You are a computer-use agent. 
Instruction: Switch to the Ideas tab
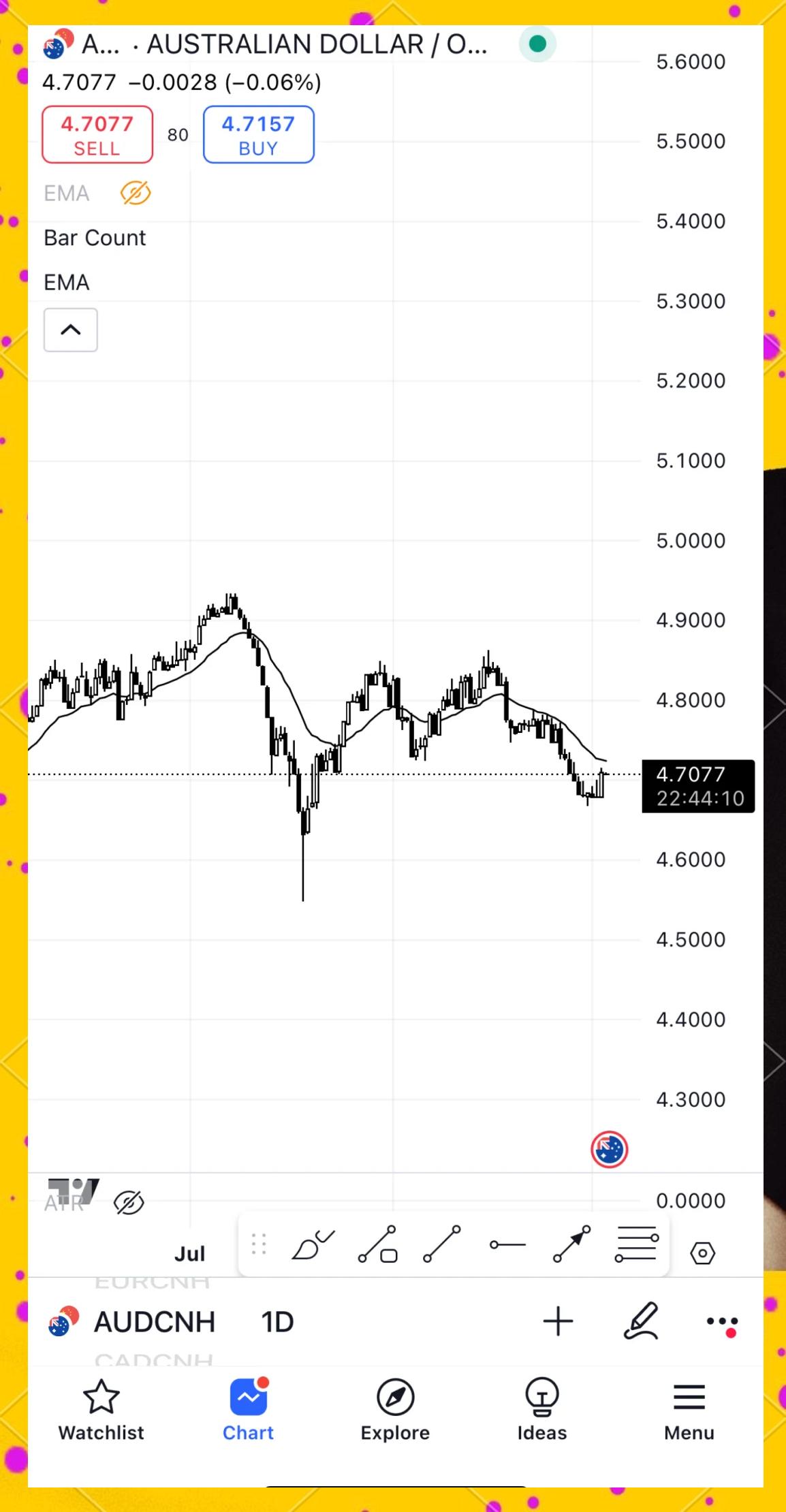(542, 1409)
